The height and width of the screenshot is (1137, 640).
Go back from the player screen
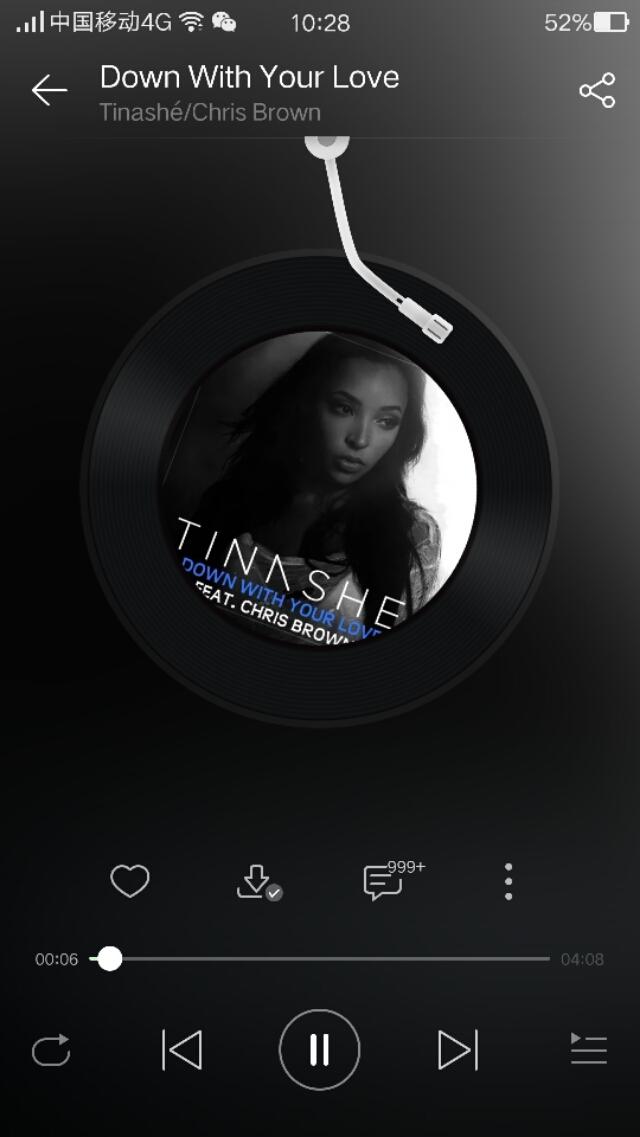pos(48,91)
